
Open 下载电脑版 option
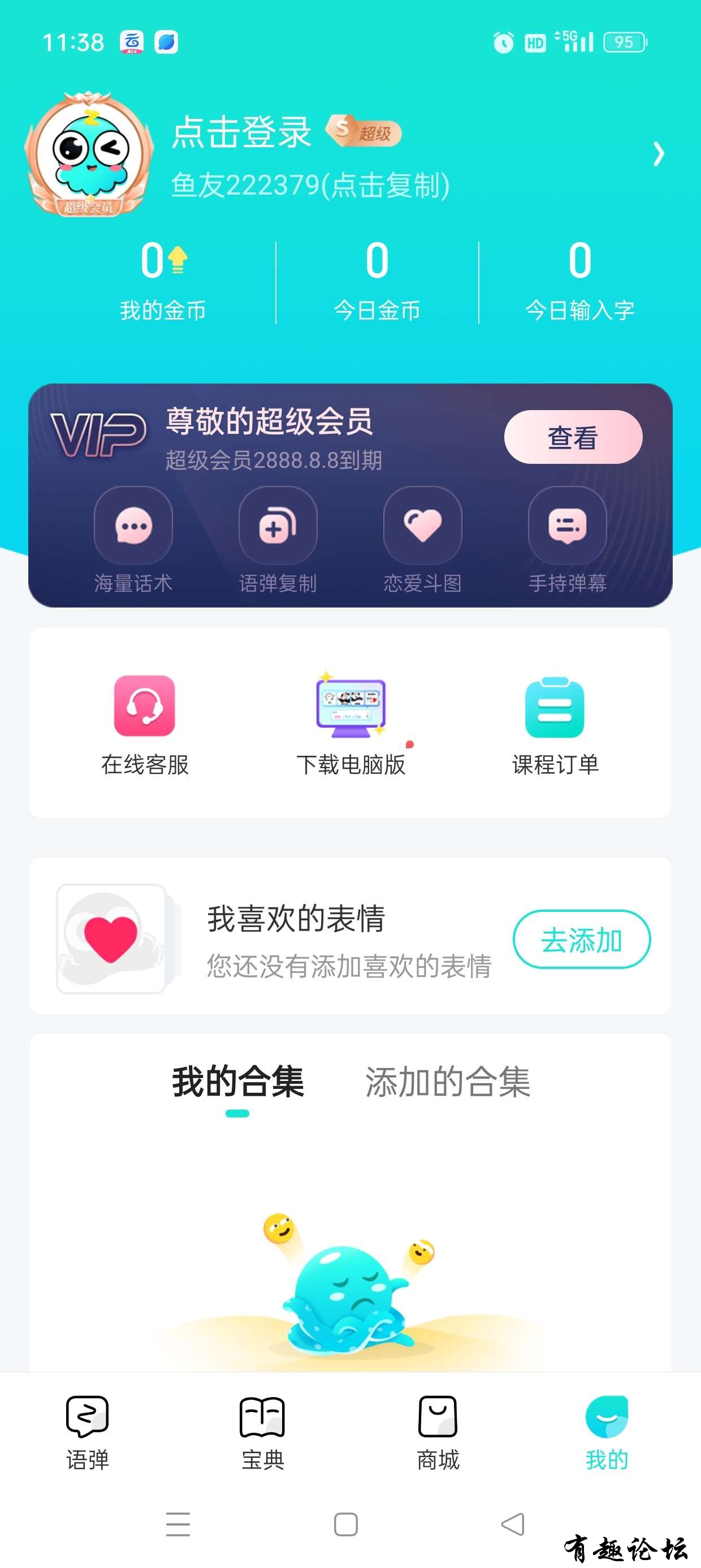pos(350,725)
